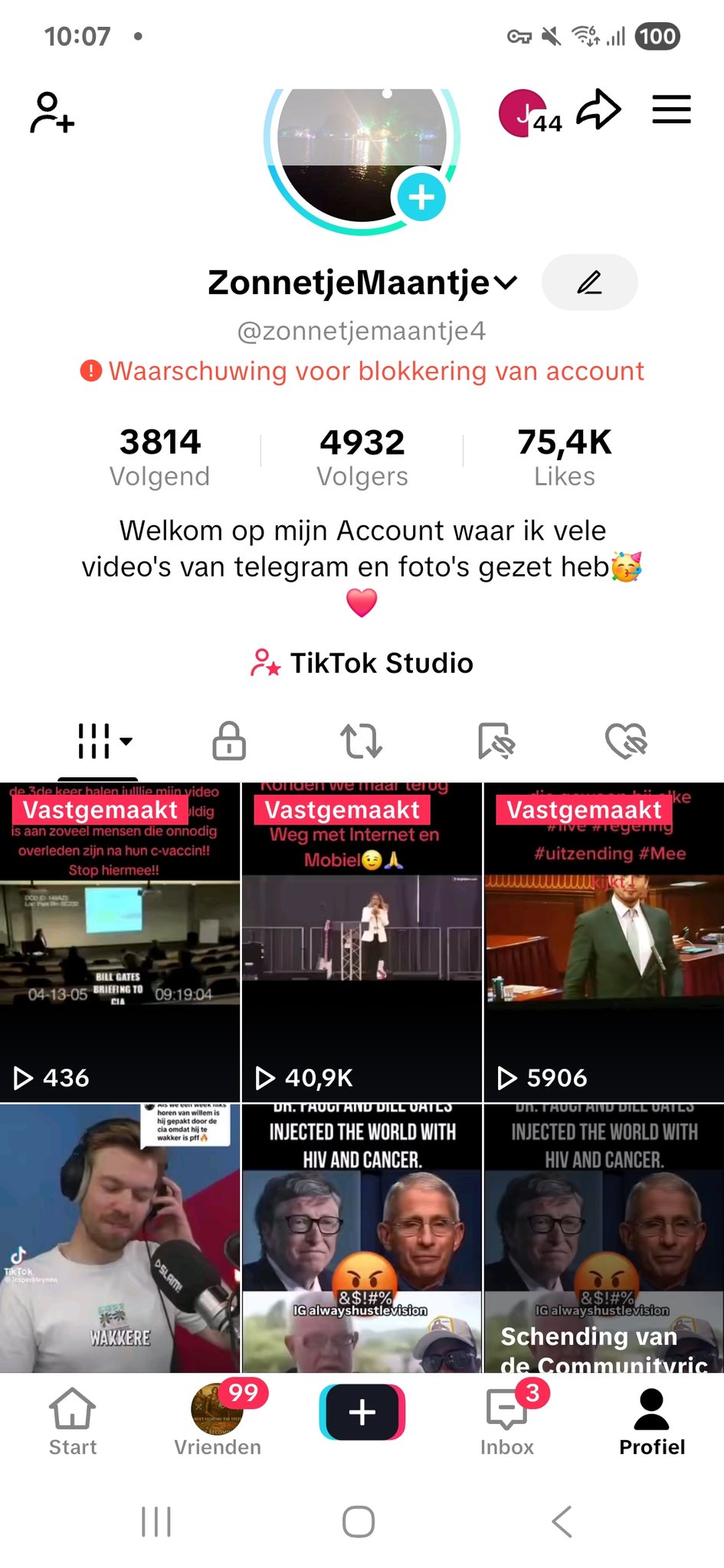Expand account switcher next to ZonnetjeMaantje

(x=506, y=283)
